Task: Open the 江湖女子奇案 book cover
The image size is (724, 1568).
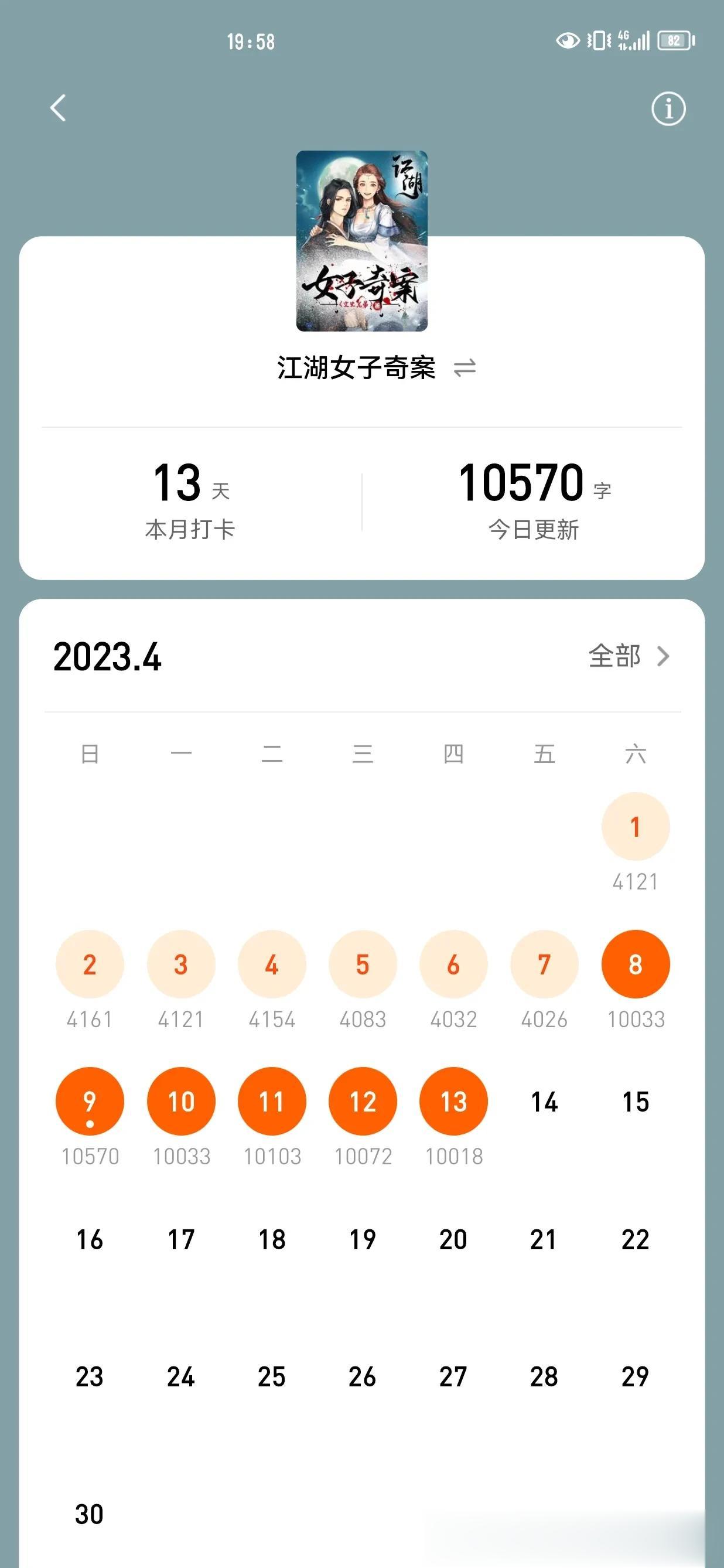Action: (361, 241)
